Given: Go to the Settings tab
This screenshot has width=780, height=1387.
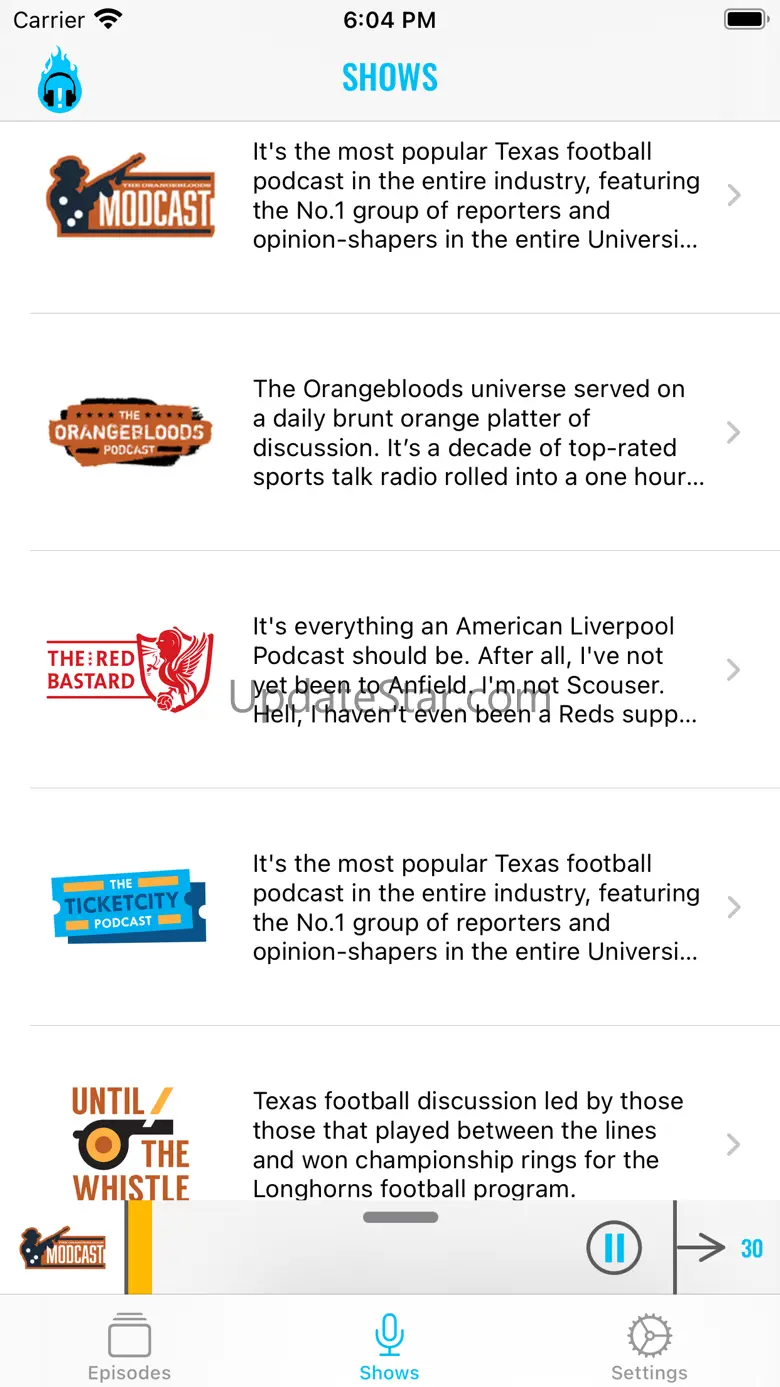Looking at the screenshot, I should point(649,1347).
